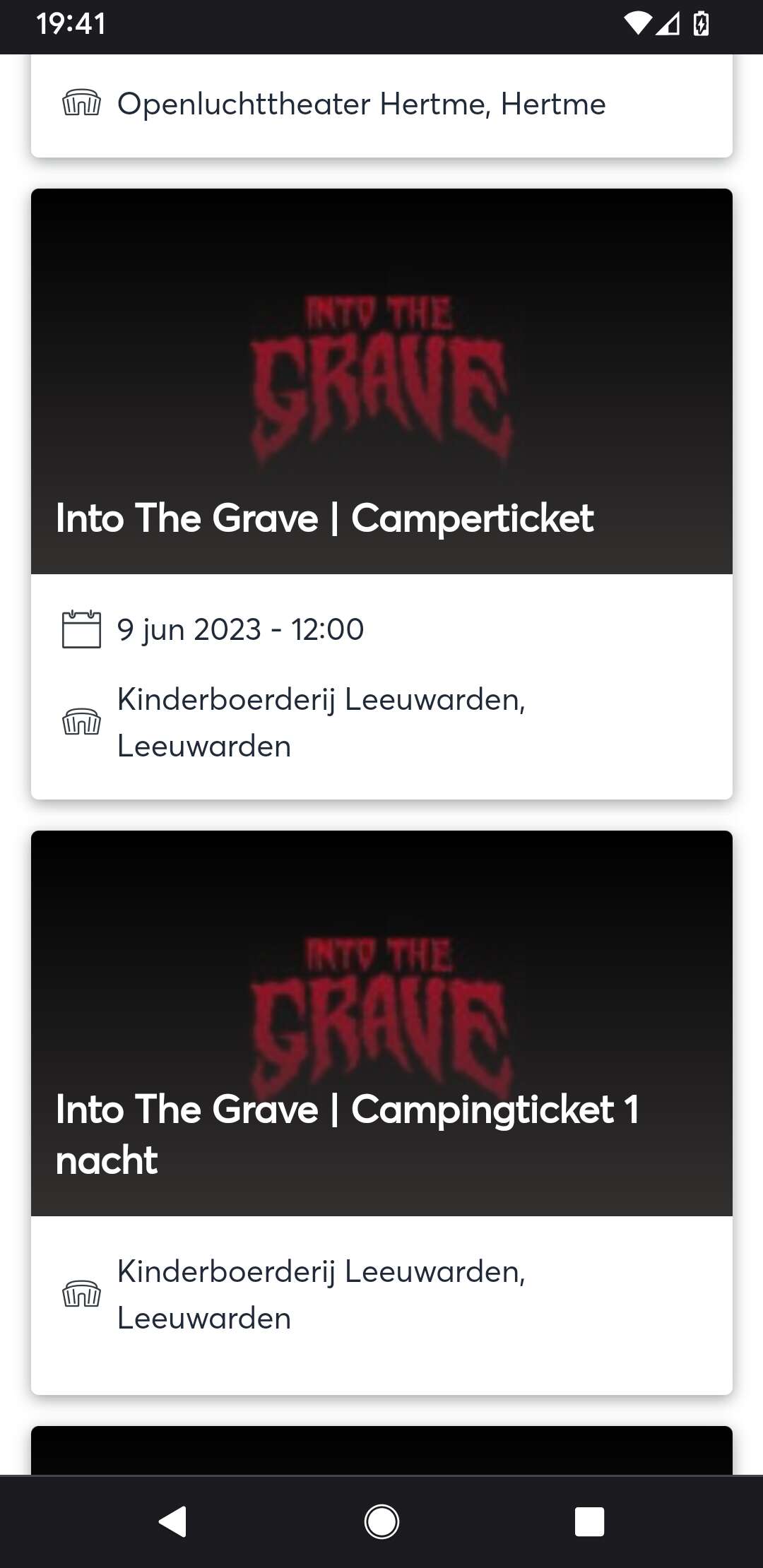The image size is (763, 1568).
Task: Open the Openluchttheater Hertme event card
Action: click(x=381, y=105)
